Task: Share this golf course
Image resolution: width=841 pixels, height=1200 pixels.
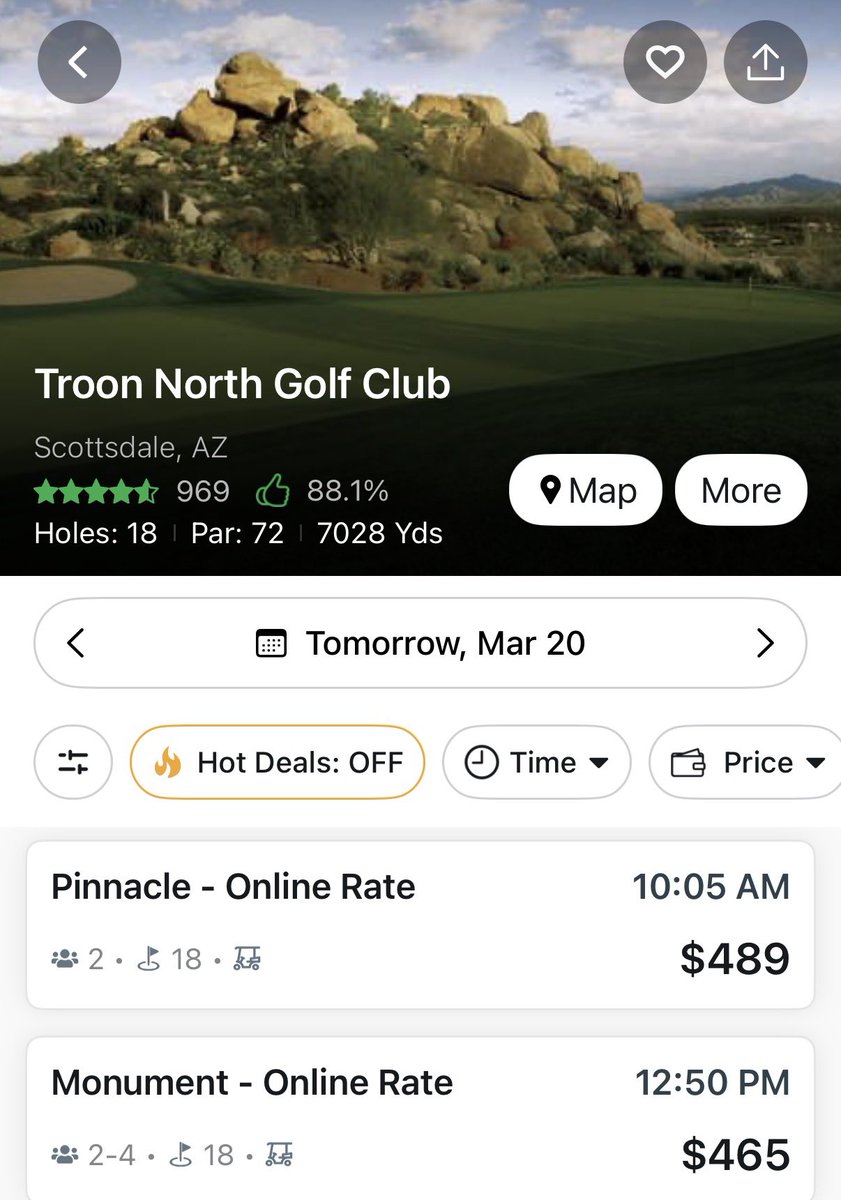Action: coord(765,63)
